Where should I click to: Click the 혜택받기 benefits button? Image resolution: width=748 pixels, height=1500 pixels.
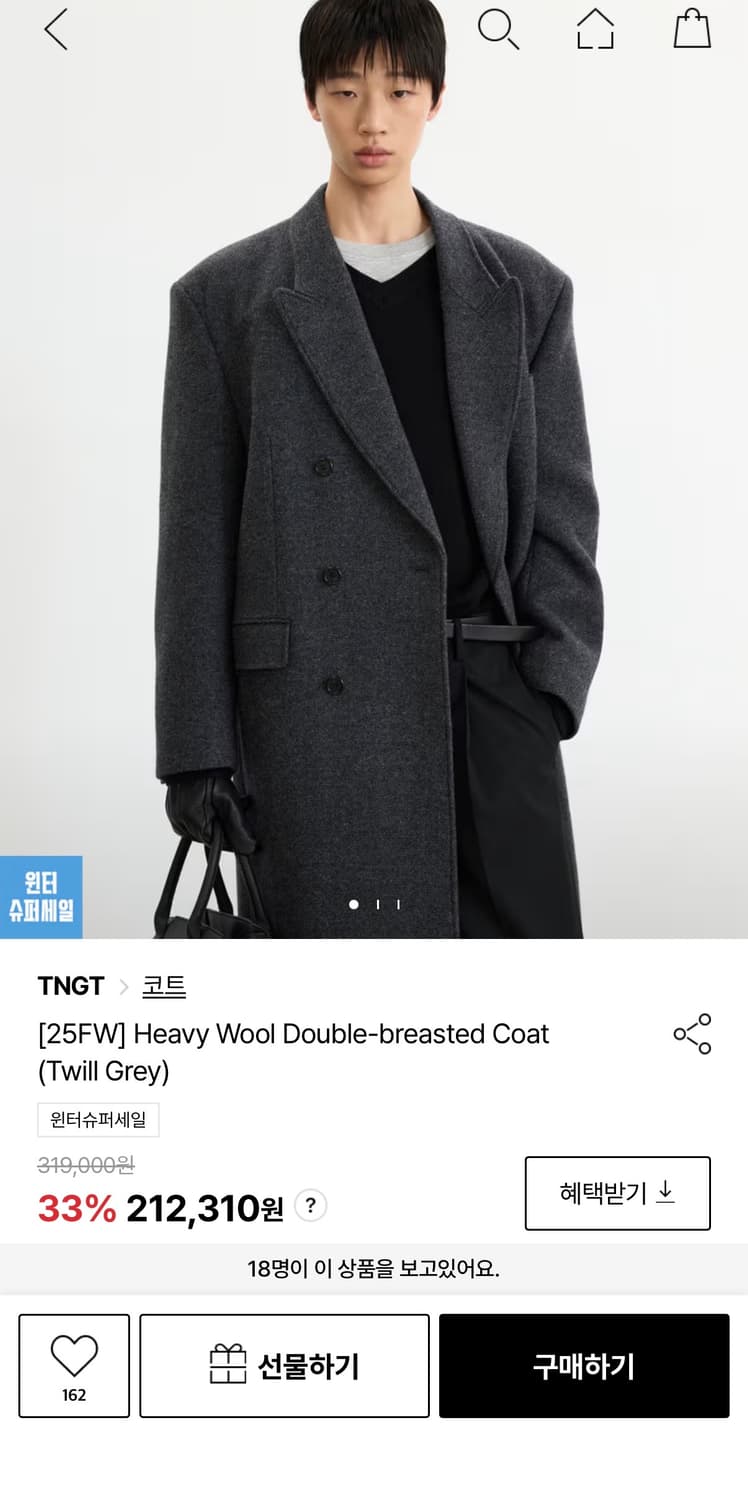coord(617,1192)
